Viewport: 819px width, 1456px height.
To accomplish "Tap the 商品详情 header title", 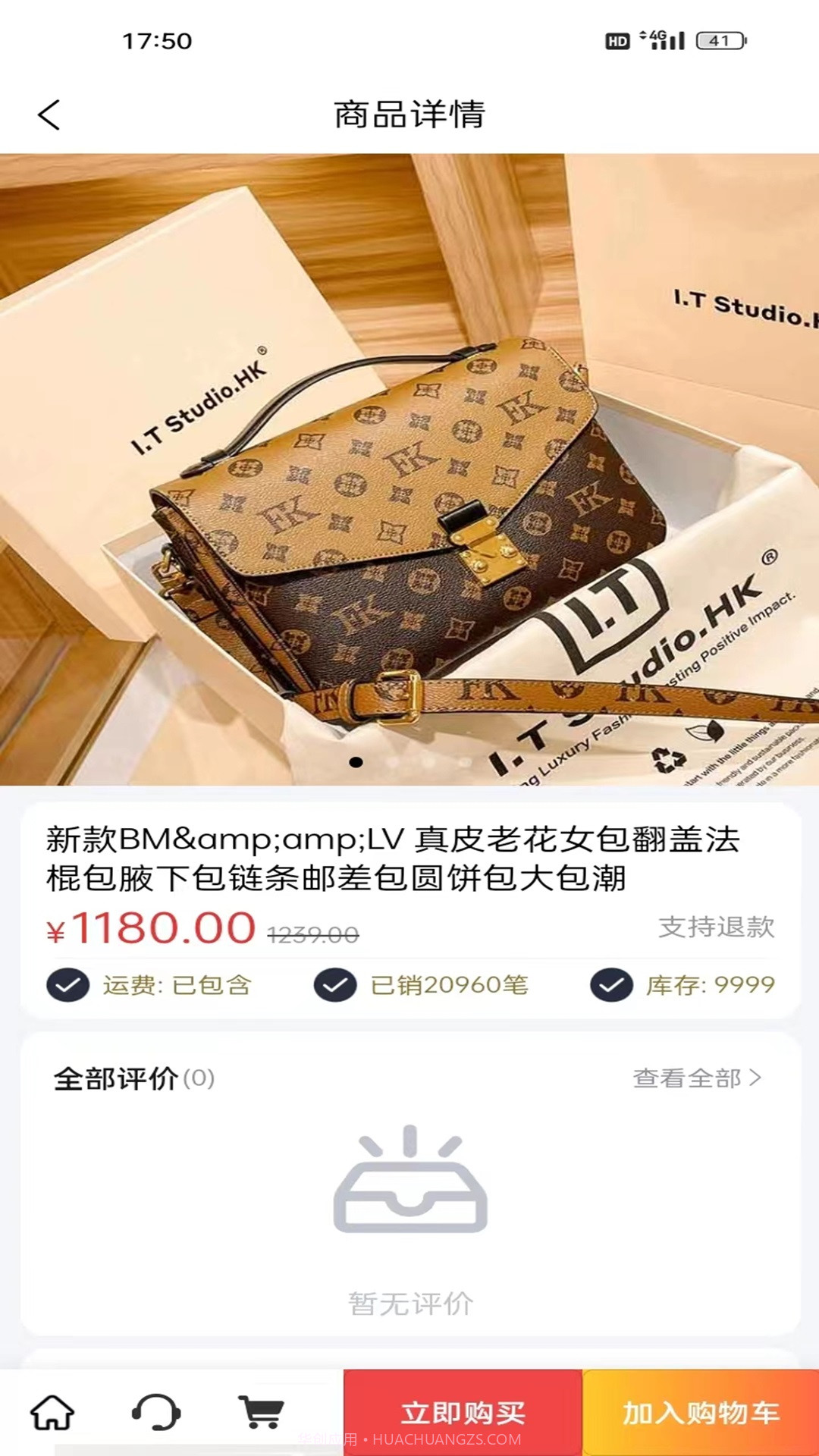I will (409, 115).
